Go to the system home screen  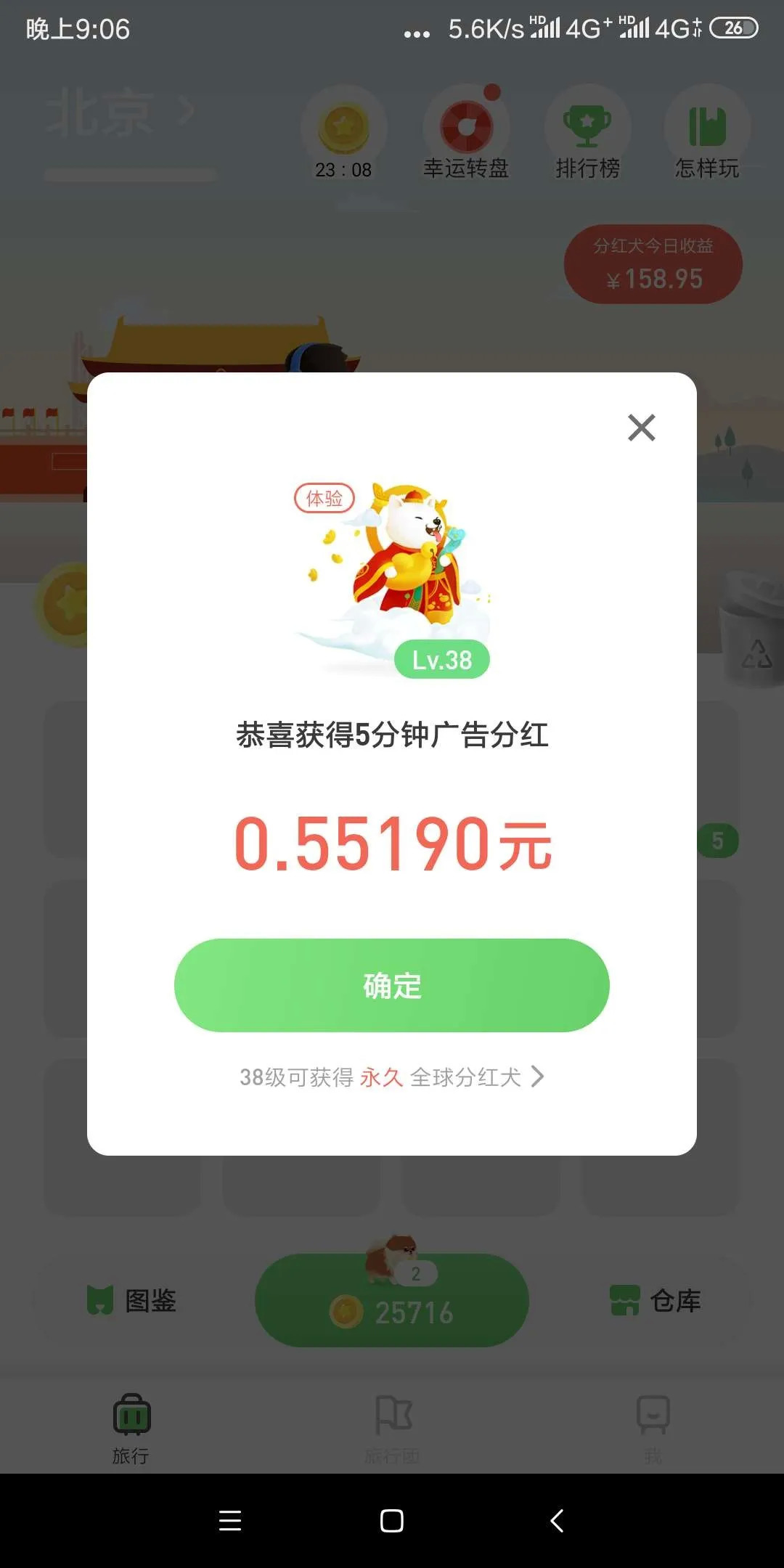(x=391, y=1520)
